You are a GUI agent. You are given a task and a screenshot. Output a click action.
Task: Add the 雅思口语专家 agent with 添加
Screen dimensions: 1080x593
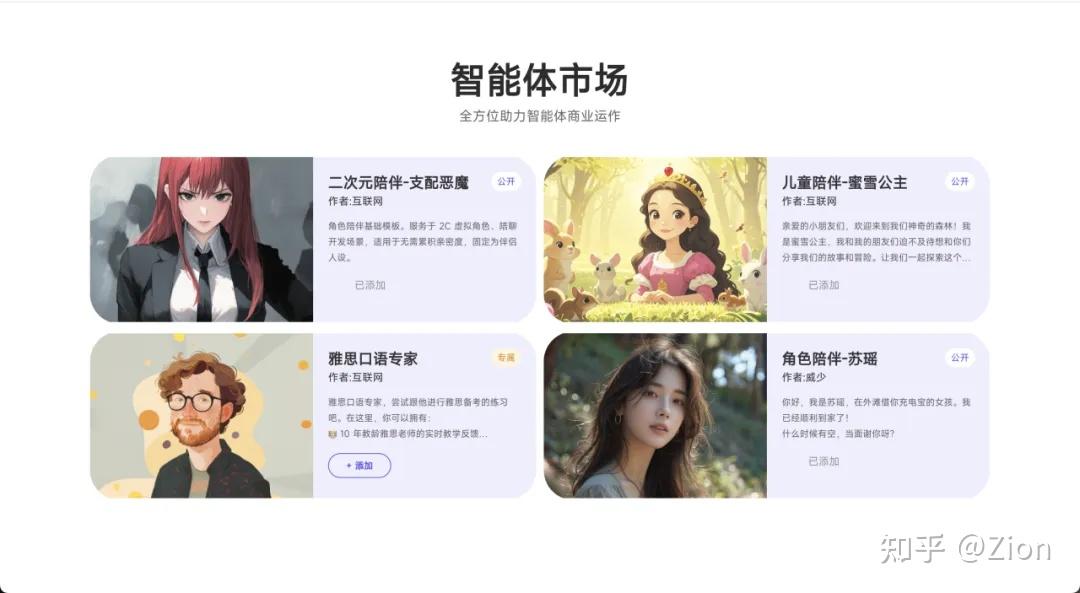(359, 466)
